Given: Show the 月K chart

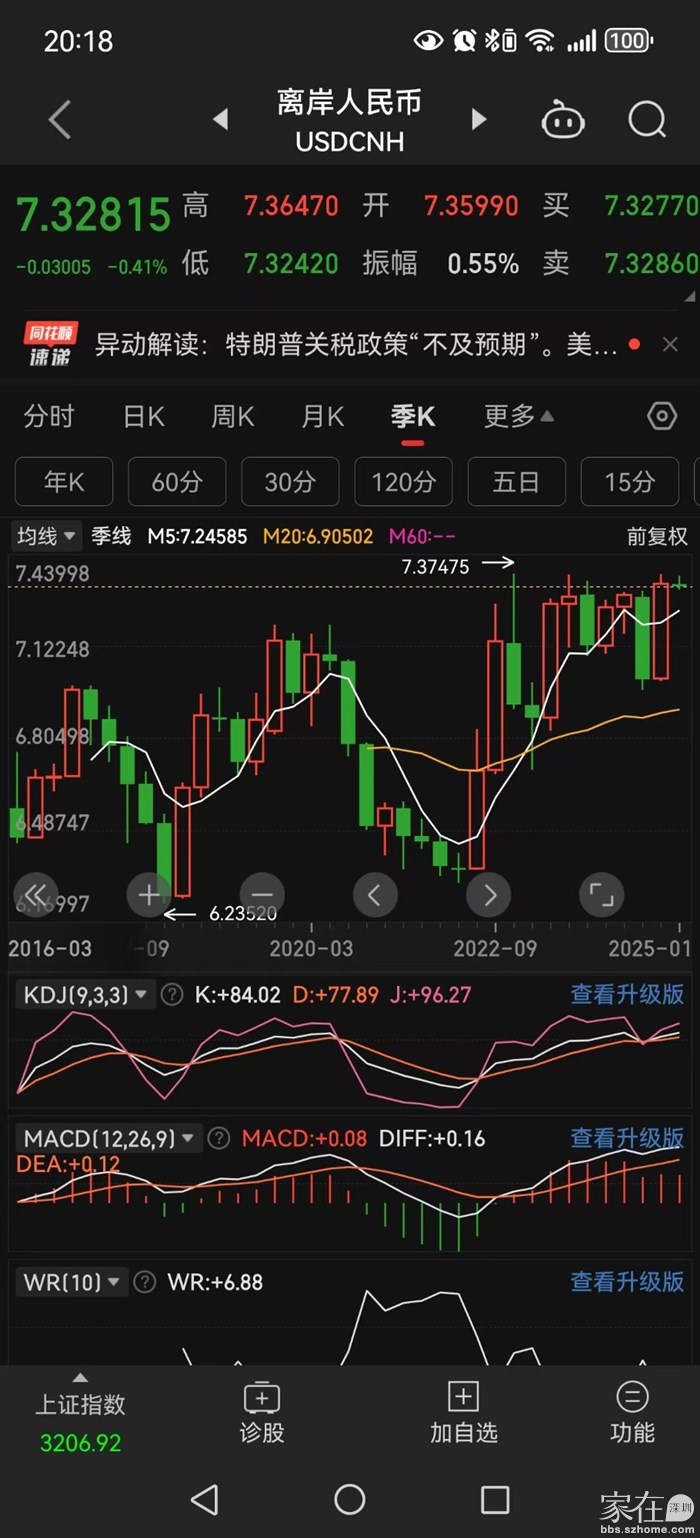Looking at the screenshot, I should click(322, 416).
